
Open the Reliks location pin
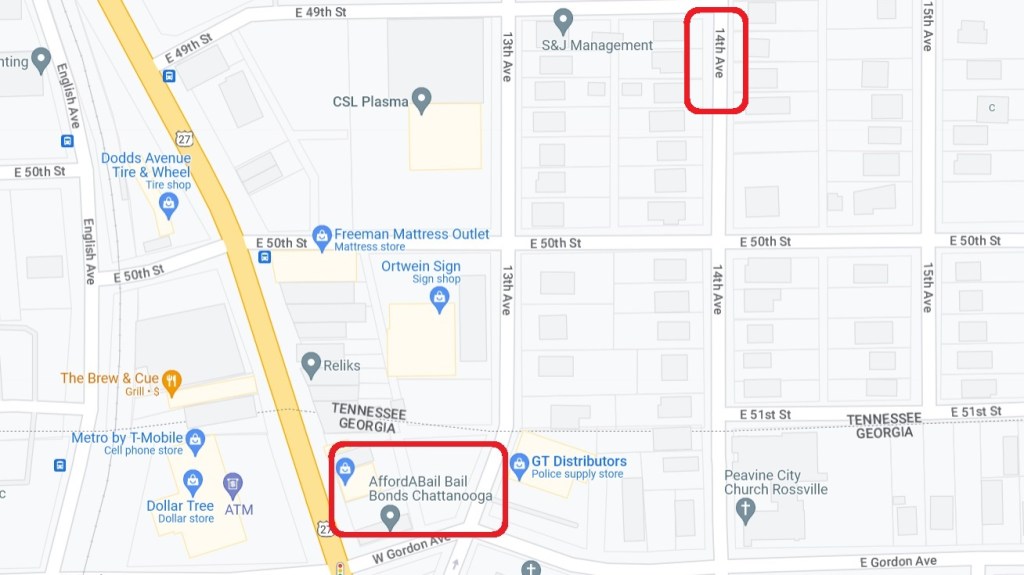(311, 365)
